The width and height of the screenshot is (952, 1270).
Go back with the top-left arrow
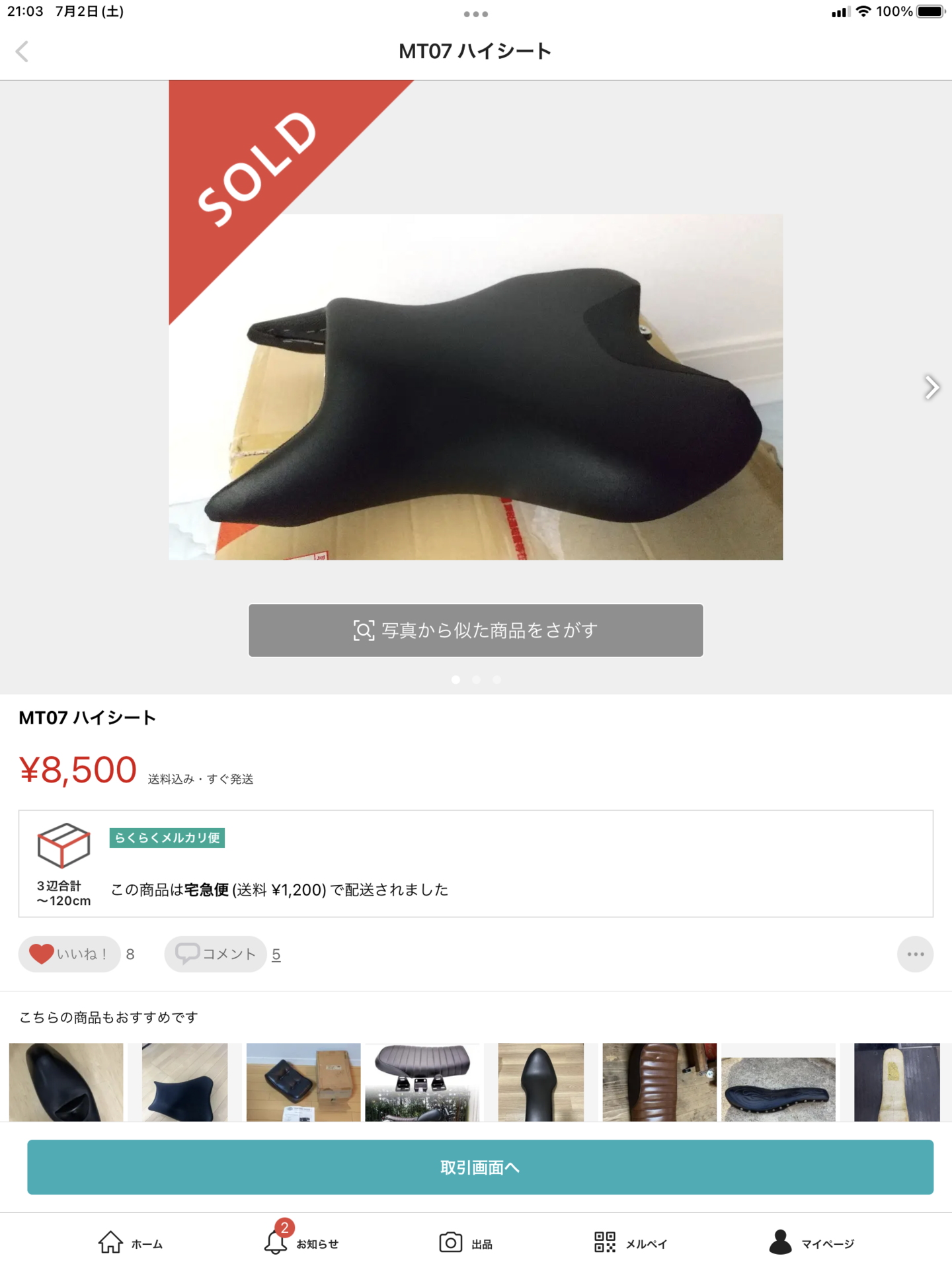[x=22, y=52]
